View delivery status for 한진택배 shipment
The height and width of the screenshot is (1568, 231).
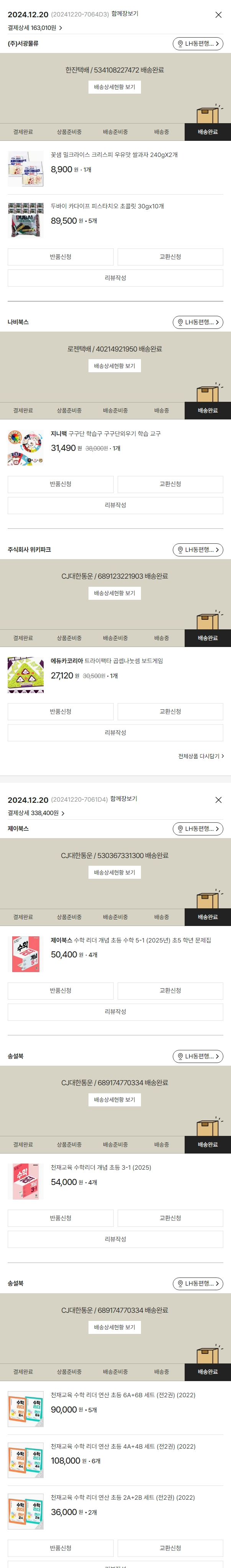[x=114, y=87]
